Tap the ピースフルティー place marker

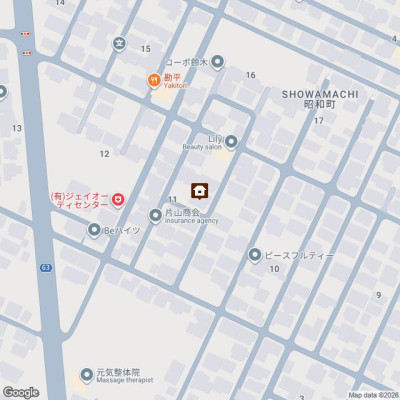(255, 255)
